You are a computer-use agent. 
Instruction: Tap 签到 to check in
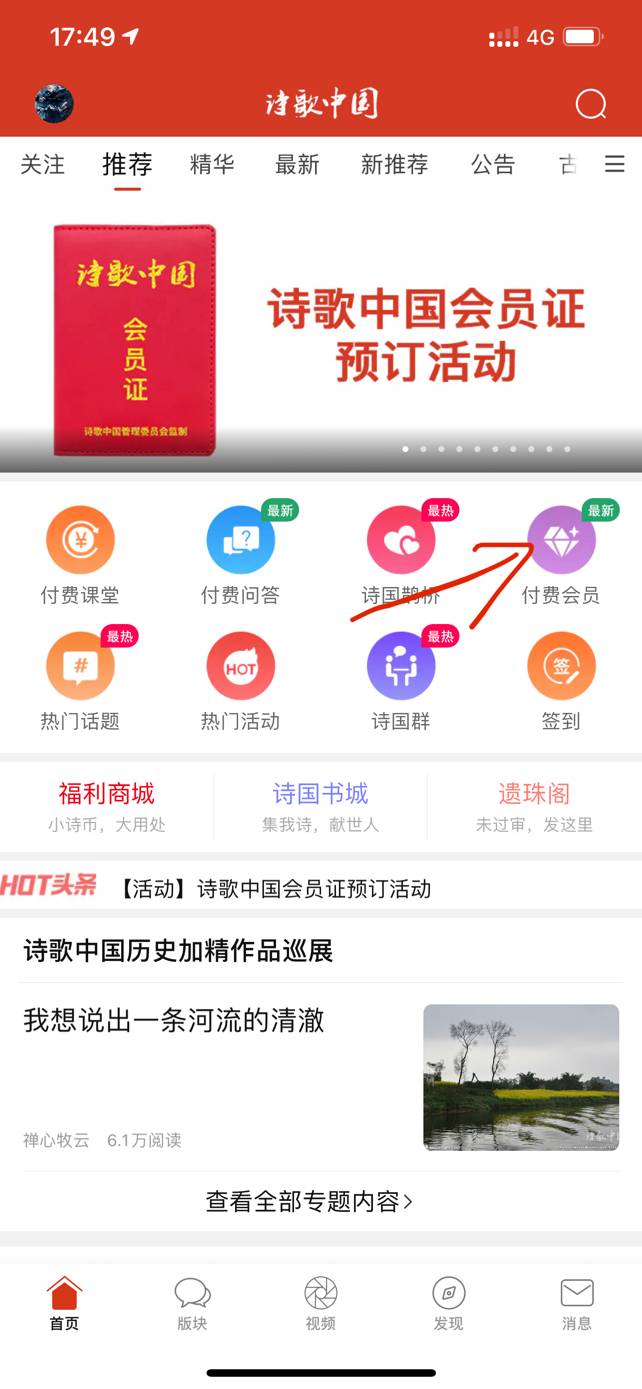(x=561, y=680)
